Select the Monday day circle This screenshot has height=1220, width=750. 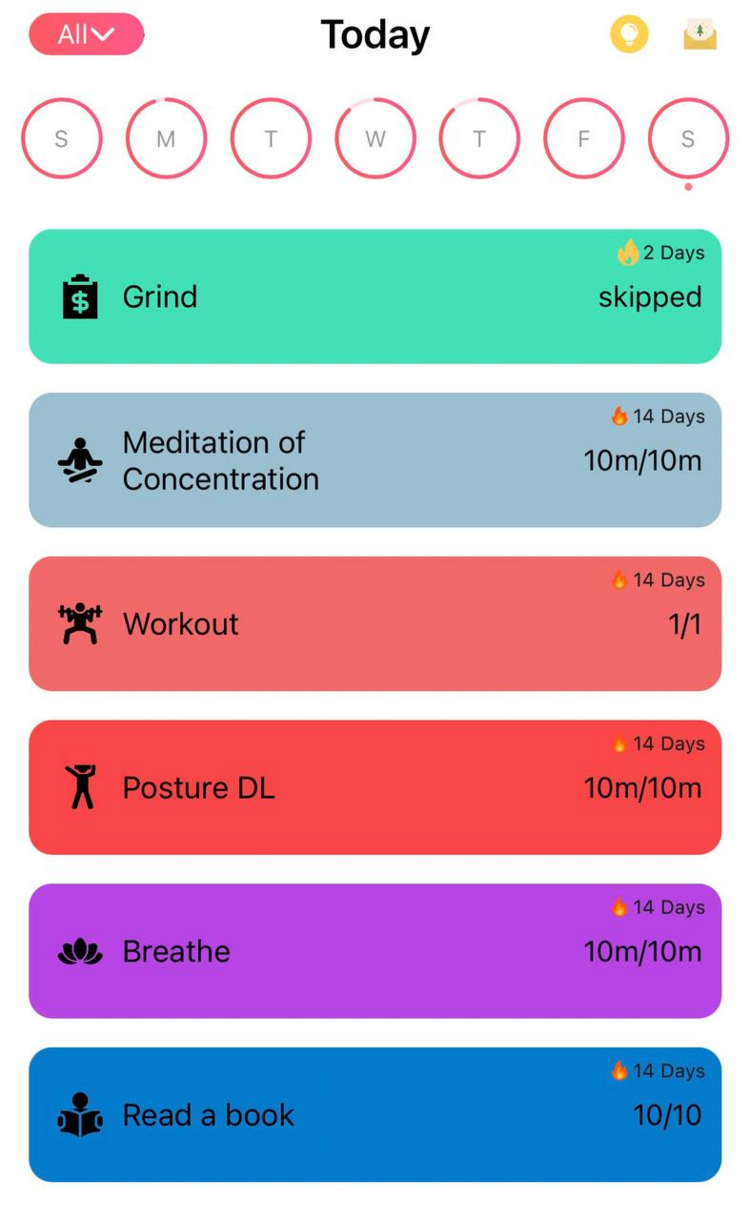click(166, 139)
